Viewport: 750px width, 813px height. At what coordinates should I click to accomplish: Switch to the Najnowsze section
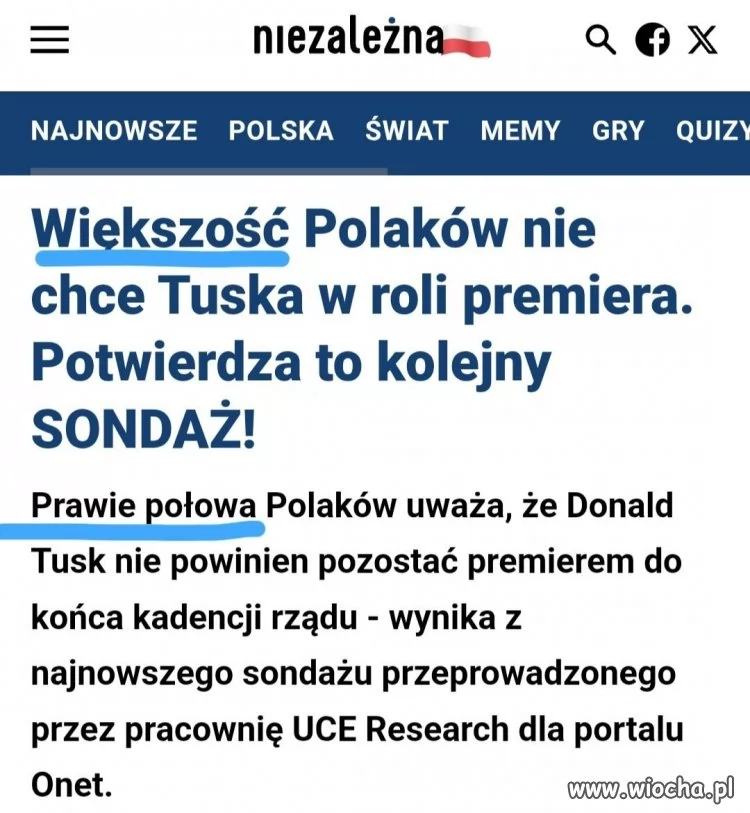click(x=114, y=131)
